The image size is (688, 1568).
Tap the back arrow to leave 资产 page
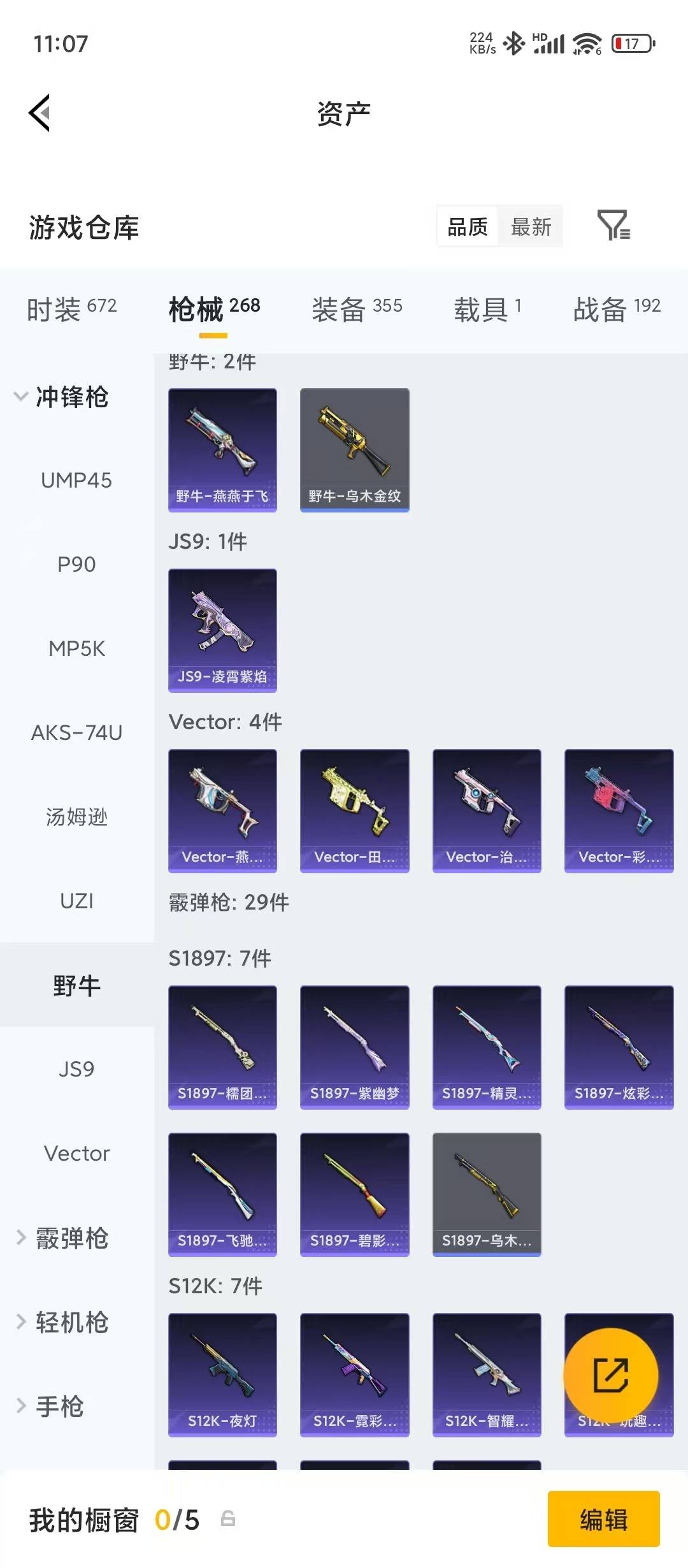coord(39,113)
